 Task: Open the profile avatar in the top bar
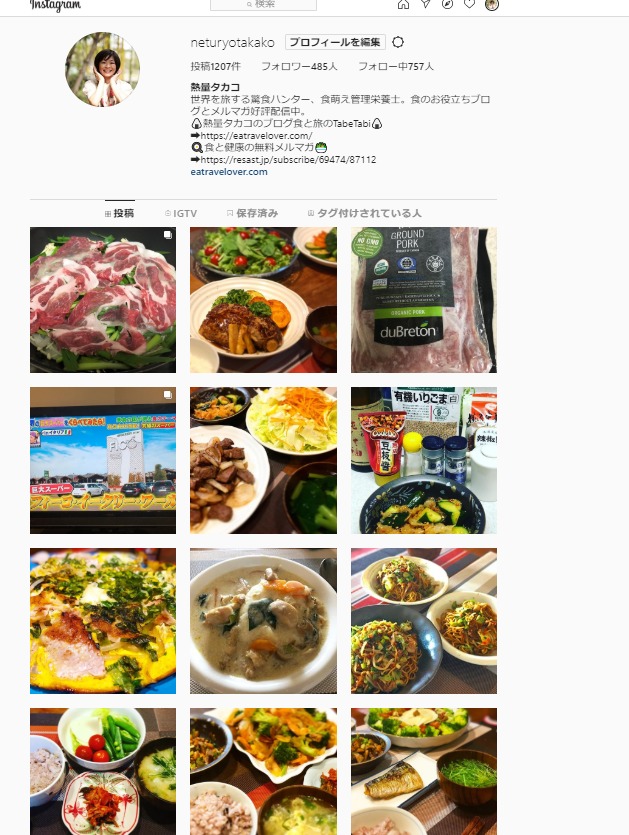[x=491, y=5]
